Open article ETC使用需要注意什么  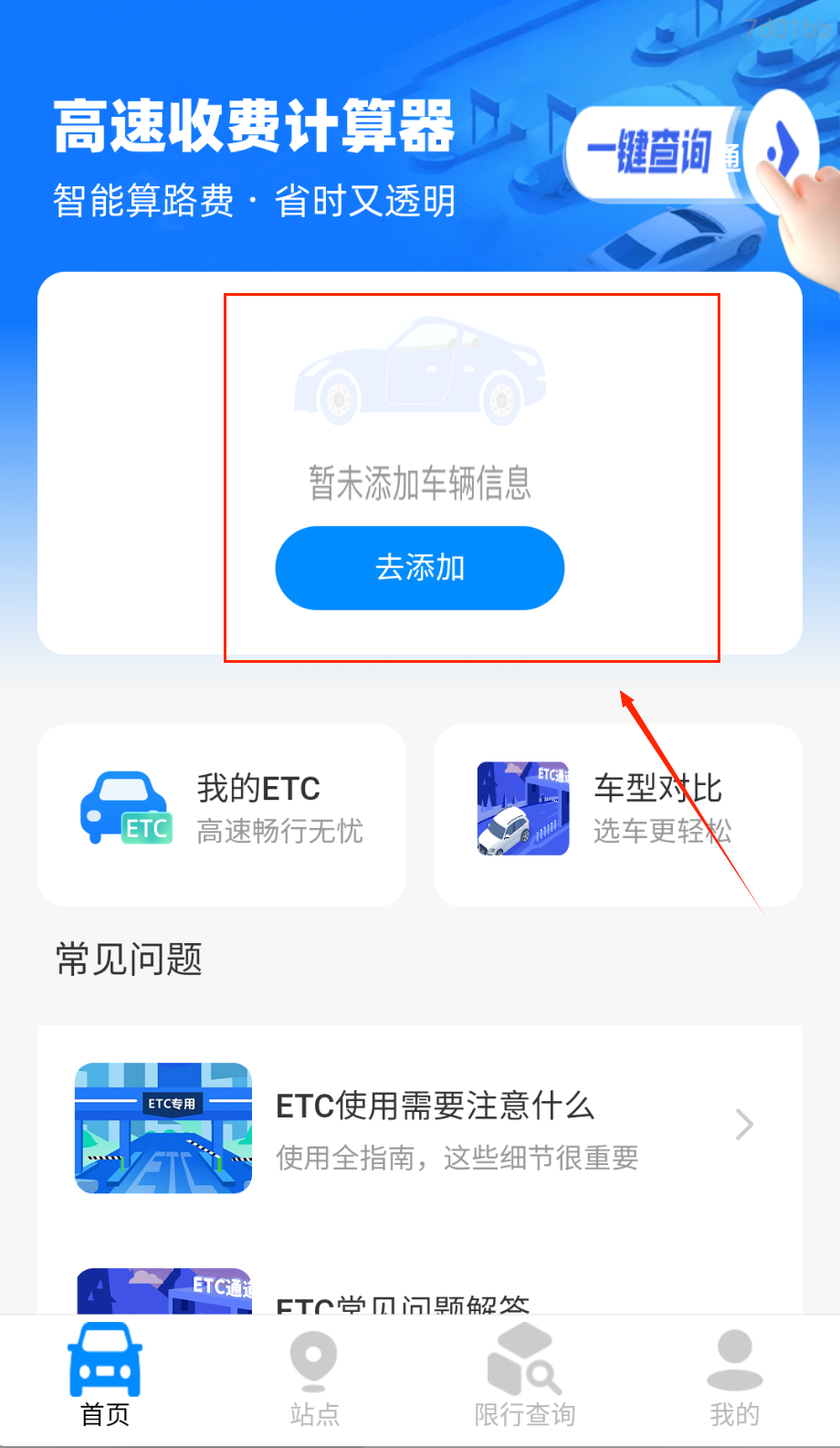click(420, 1128)
